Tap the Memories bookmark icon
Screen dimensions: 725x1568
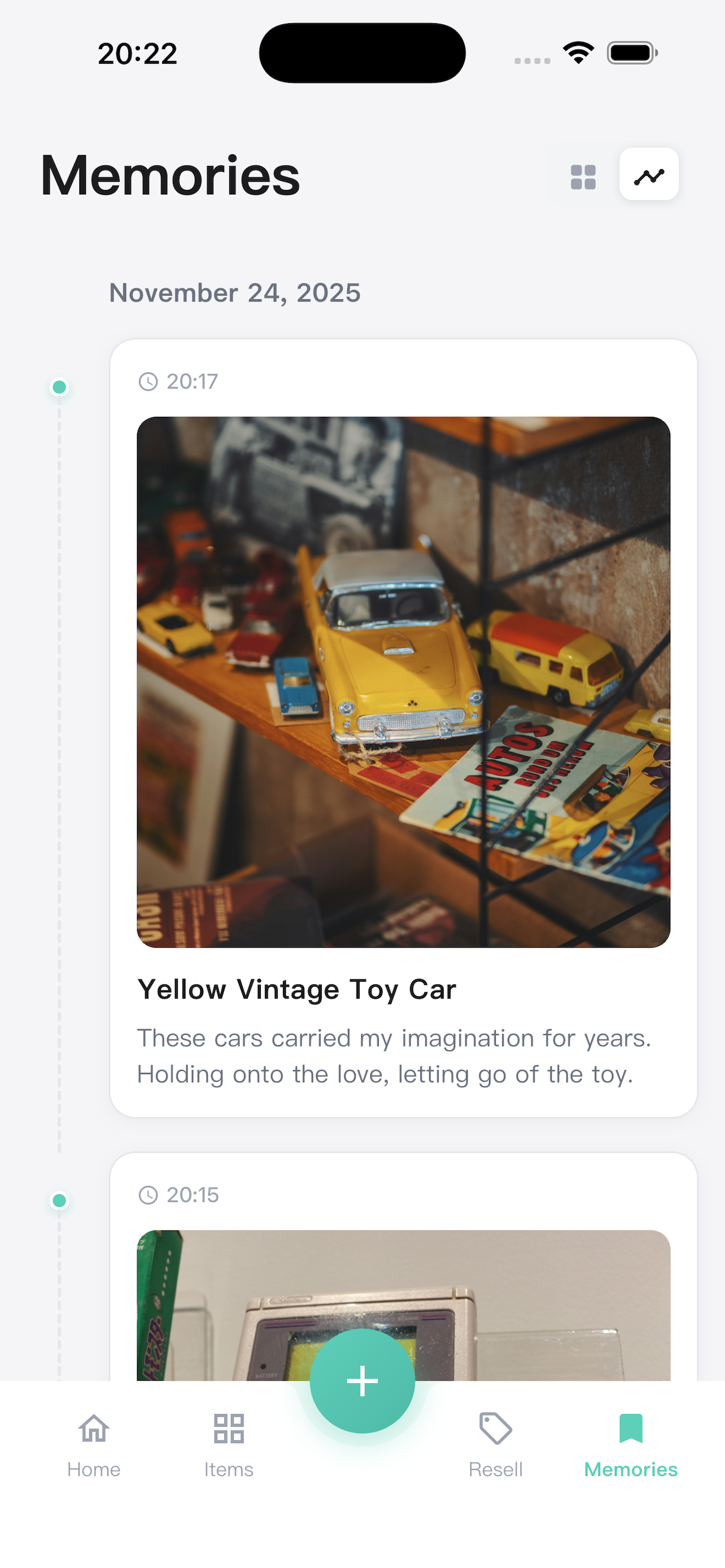[630, 1428]
